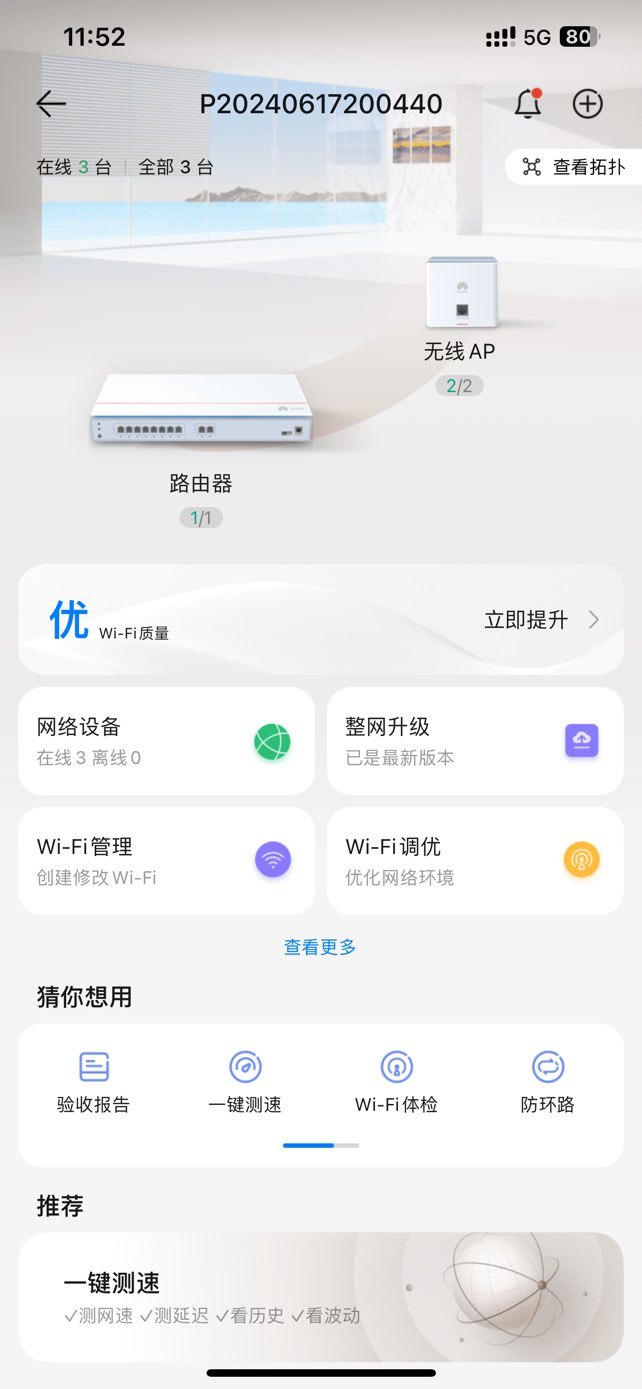Screen dimensions: 642x1389
Task: Tap the plus icon to add device
Action: click(588, 104)
